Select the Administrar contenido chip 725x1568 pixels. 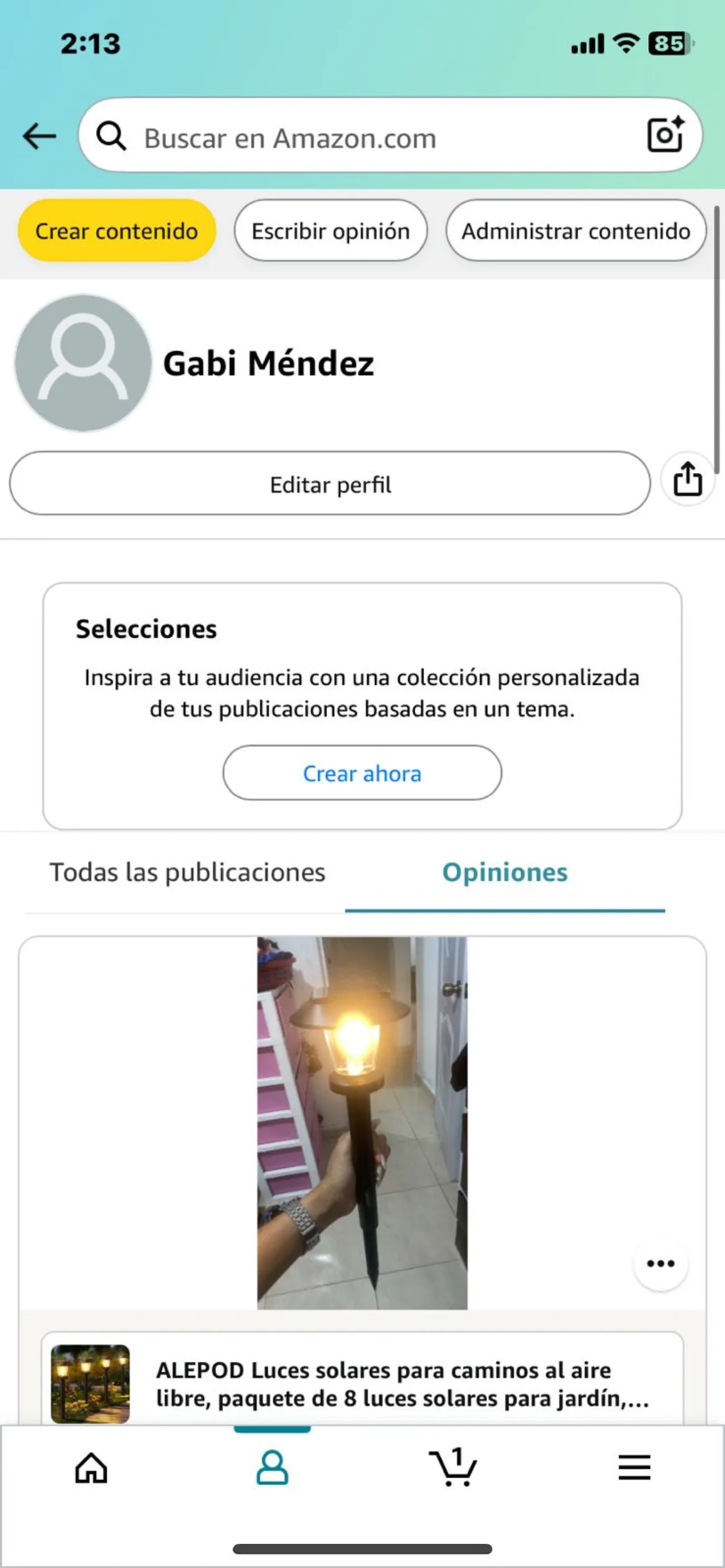point(575,231)
